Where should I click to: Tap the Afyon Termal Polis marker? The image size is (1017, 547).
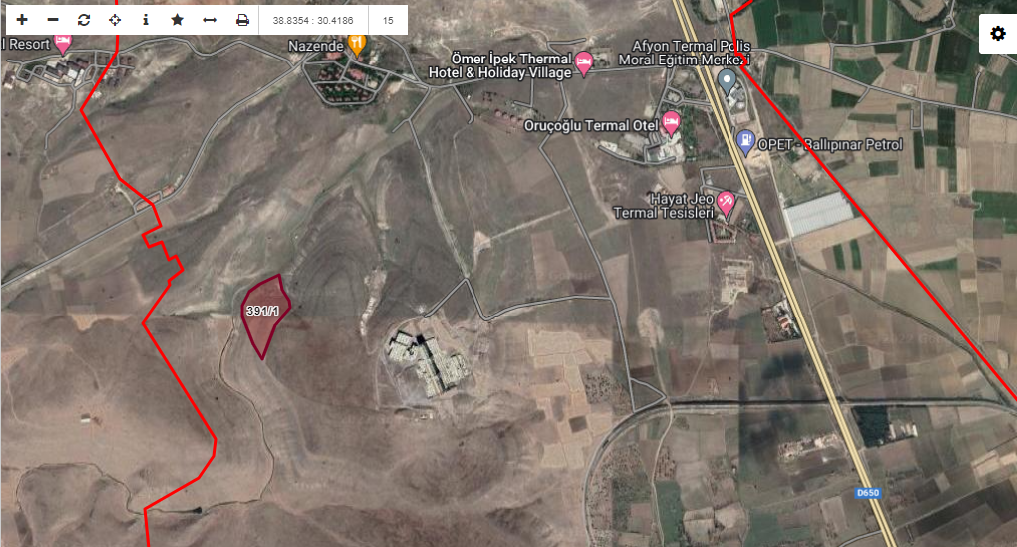coord(728,78)
